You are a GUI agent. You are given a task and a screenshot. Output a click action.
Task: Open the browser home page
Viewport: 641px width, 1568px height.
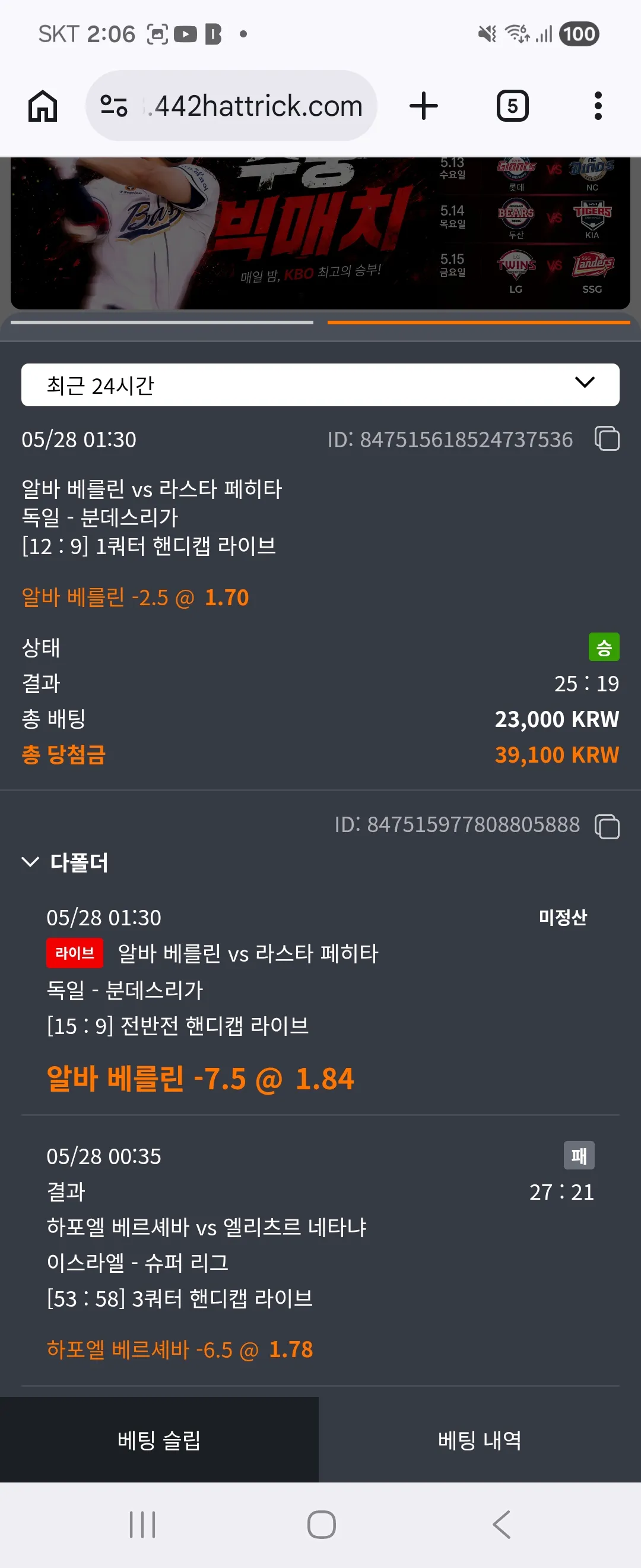[x=43, y=106]
